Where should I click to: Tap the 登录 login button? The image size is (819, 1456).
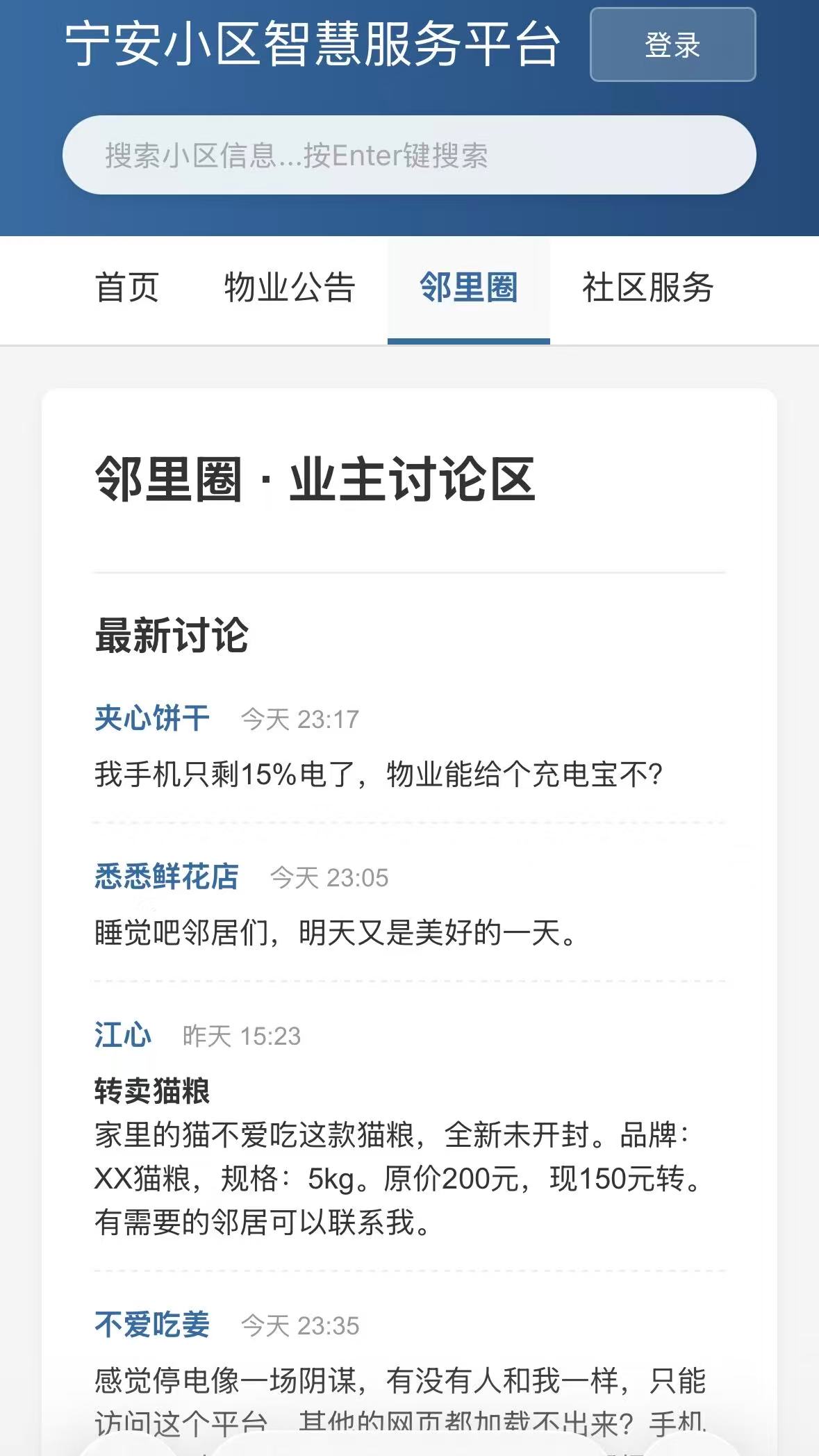[672, 45]
